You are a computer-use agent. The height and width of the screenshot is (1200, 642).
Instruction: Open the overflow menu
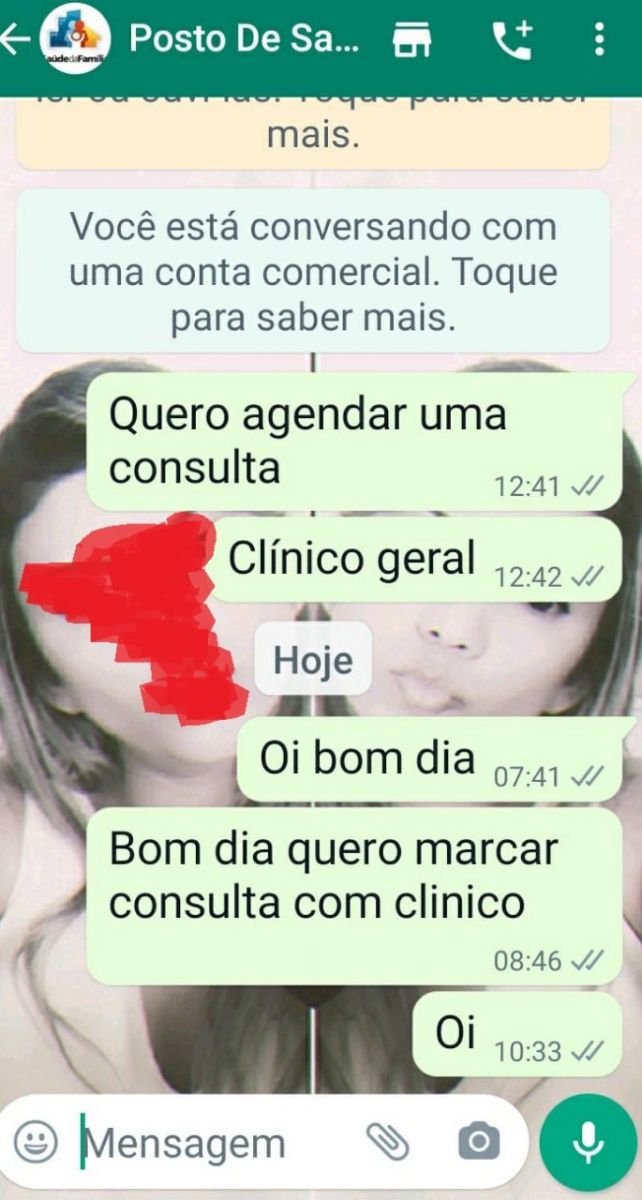point(598,40)
